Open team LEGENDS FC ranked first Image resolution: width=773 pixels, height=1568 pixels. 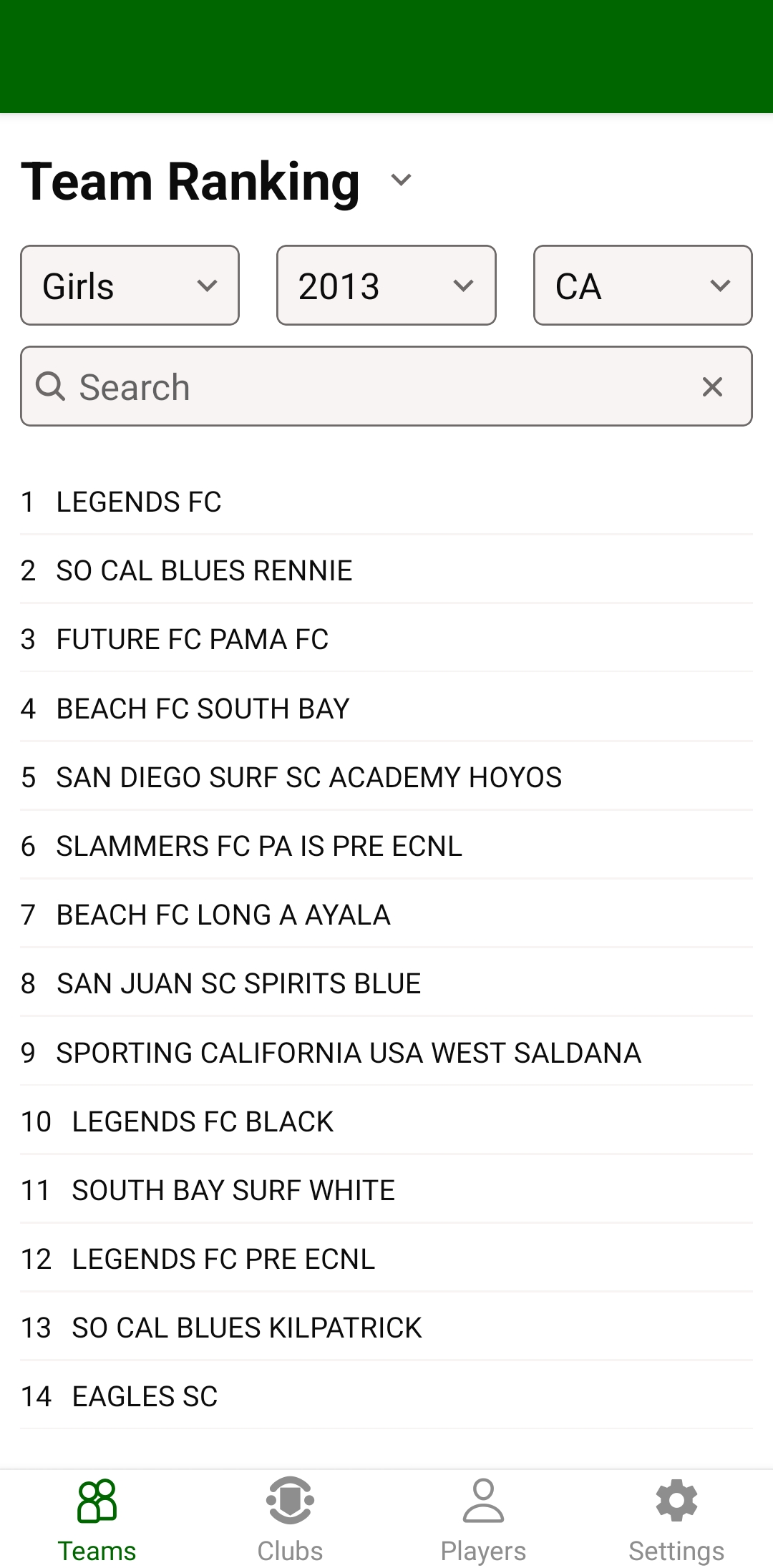point(139,502)
